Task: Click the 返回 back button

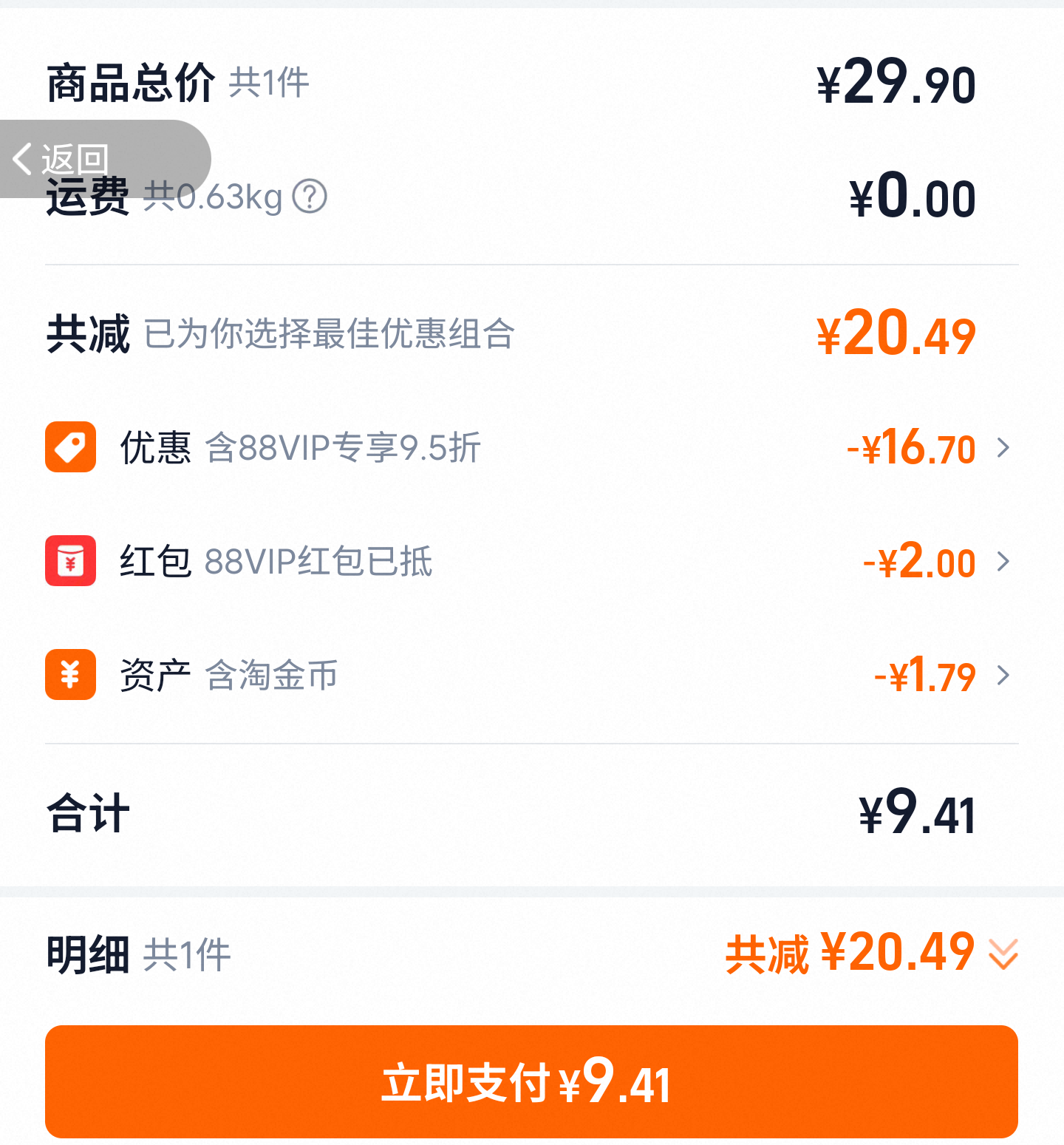Action: 70,157
